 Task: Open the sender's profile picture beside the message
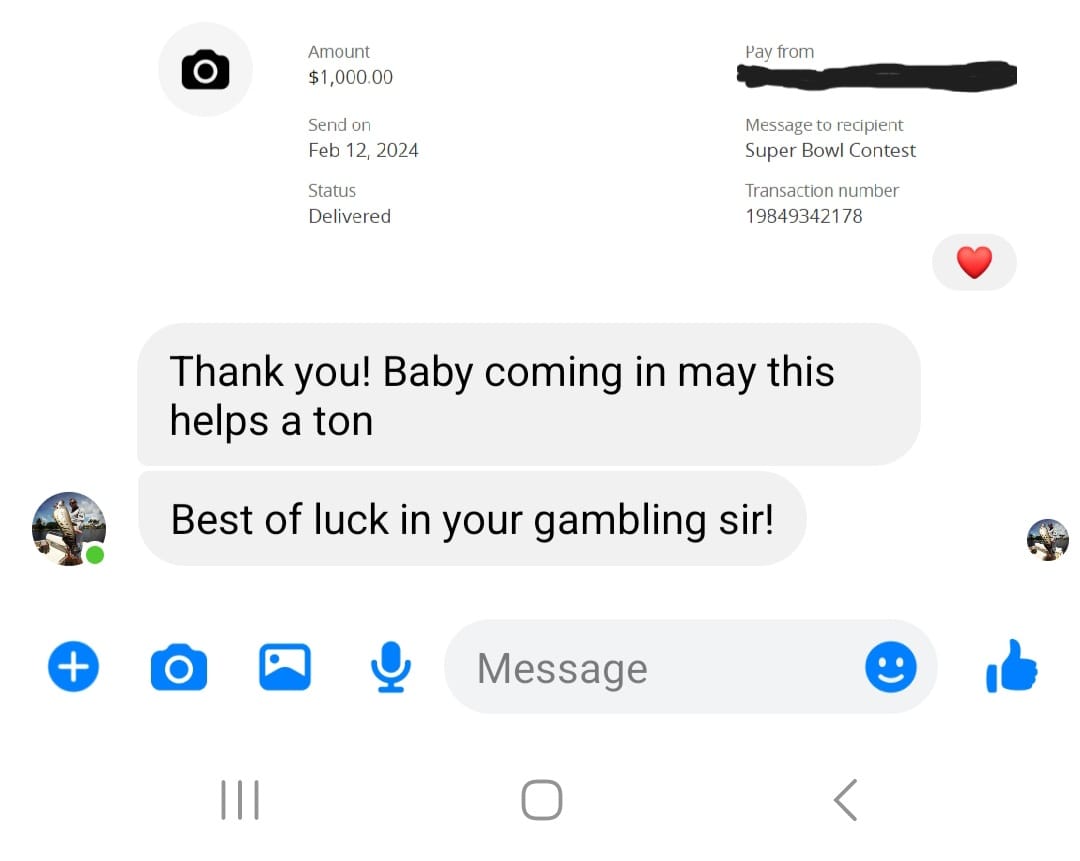(x=69, y=529)
